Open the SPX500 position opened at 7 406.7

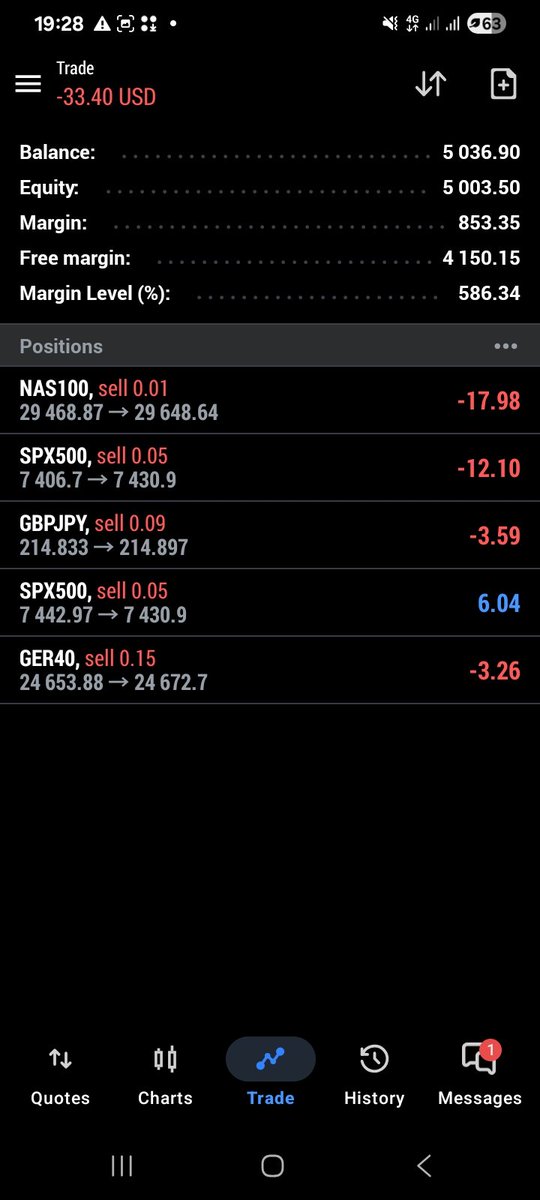270,467
